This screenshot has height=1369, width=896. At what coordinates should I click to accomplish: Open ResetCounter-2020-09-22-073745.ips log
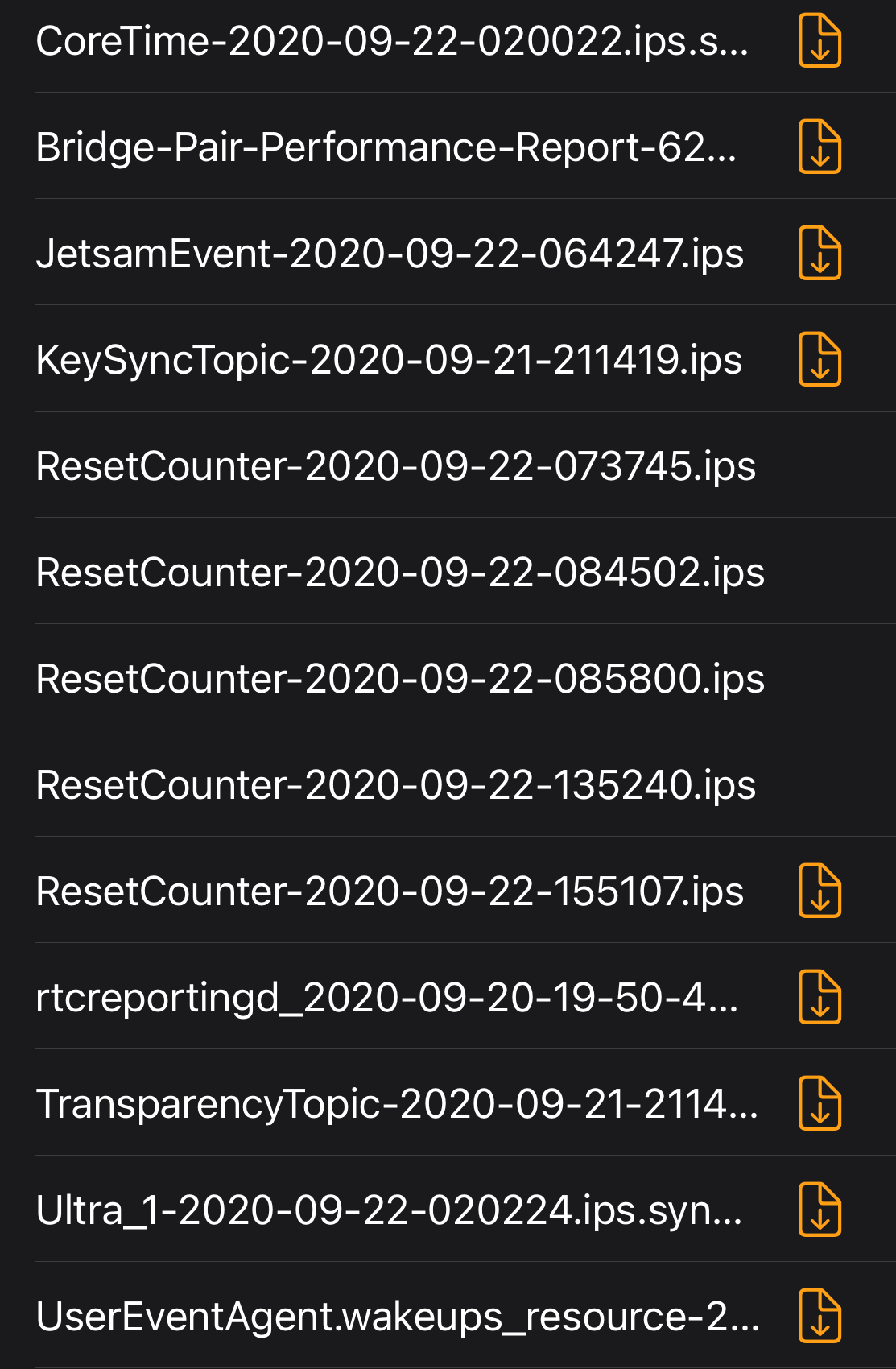tap(396, 466)
